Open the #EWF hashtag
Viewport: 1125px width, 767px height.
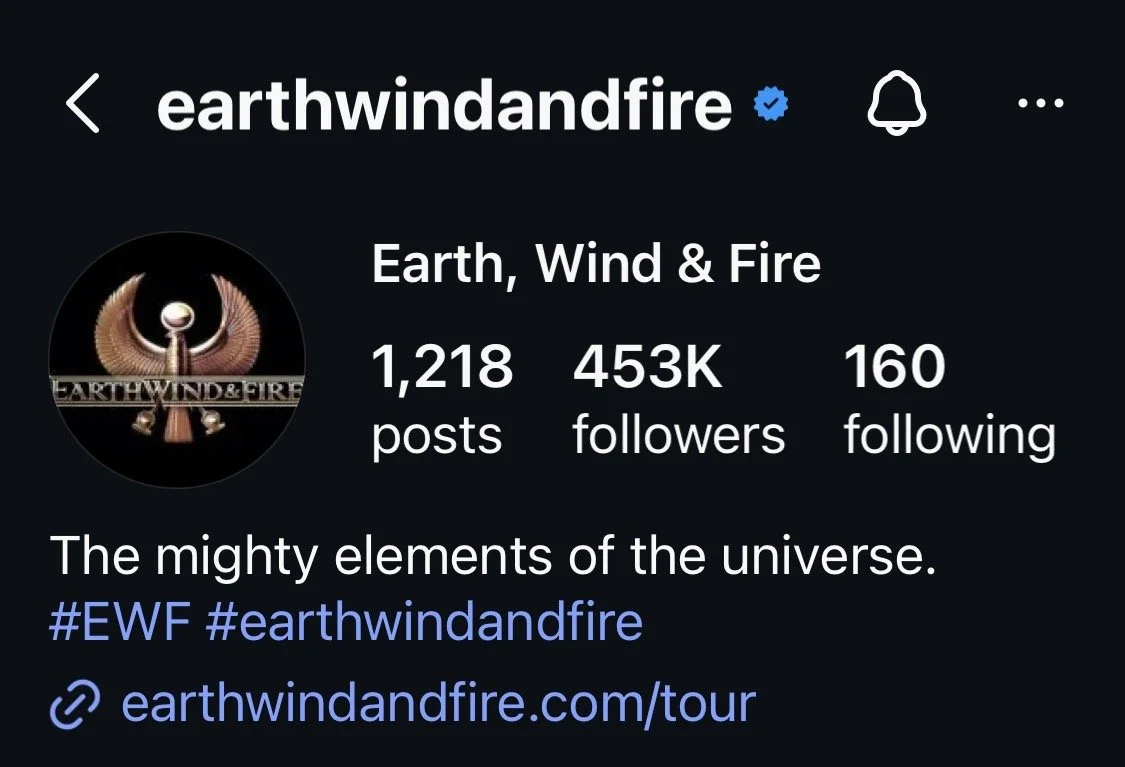pyautogui.click(x=120, y=622)
